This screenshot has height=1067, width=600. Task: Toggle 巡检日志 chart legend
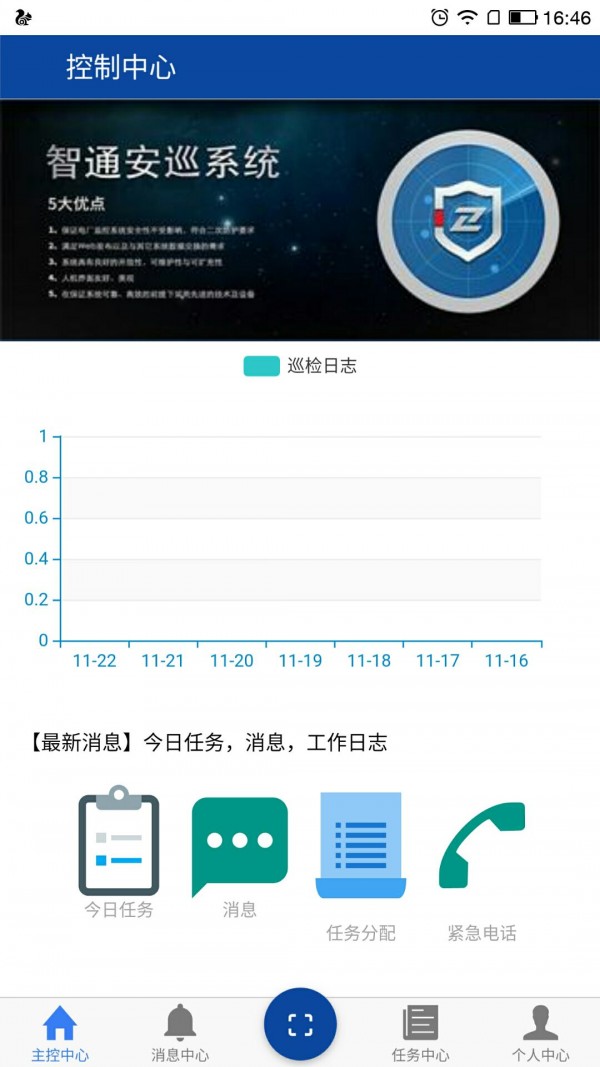tap(300, 366)
